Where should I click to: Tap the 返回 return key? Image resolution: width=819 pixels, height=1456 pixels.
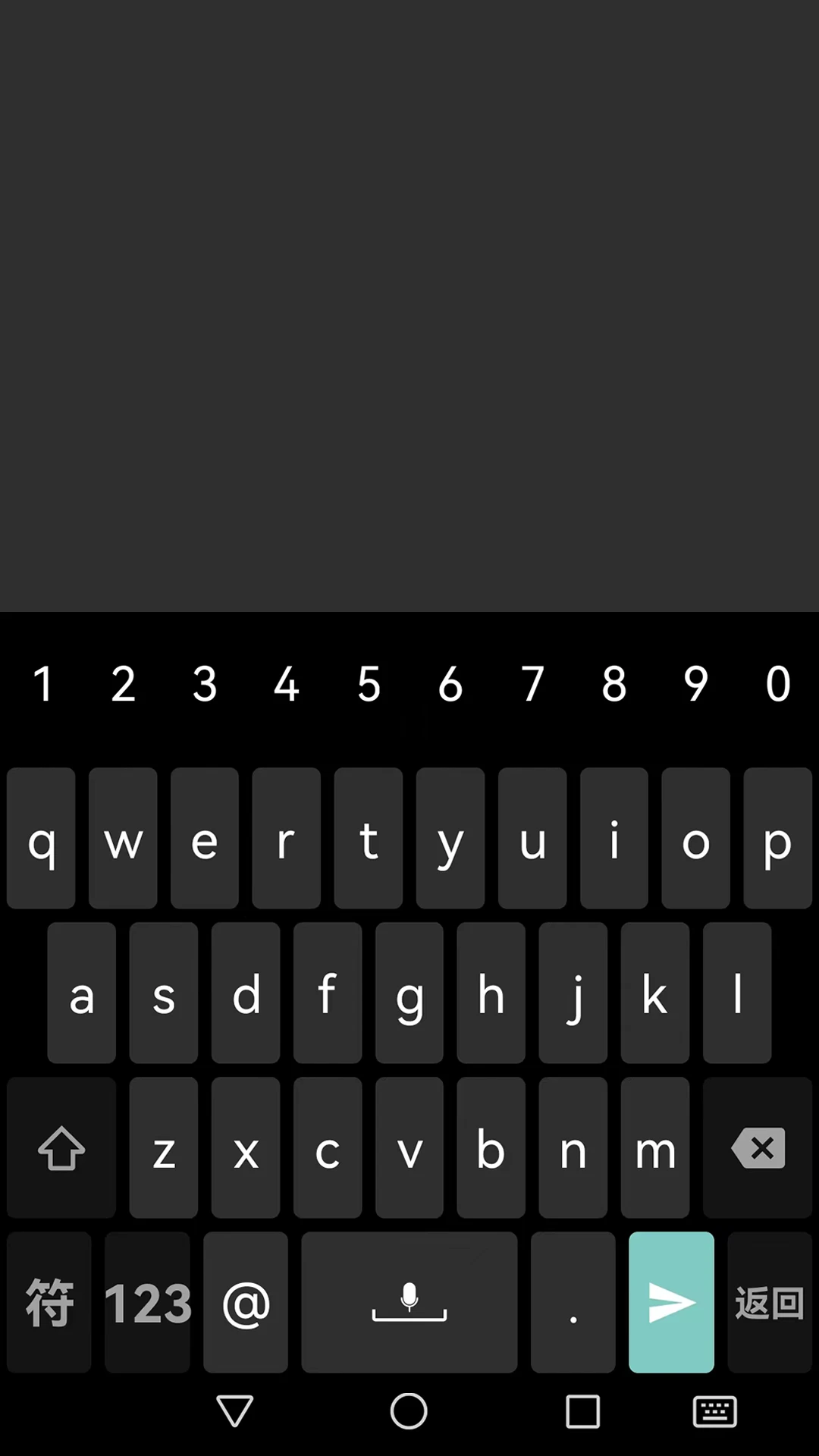770,1302
